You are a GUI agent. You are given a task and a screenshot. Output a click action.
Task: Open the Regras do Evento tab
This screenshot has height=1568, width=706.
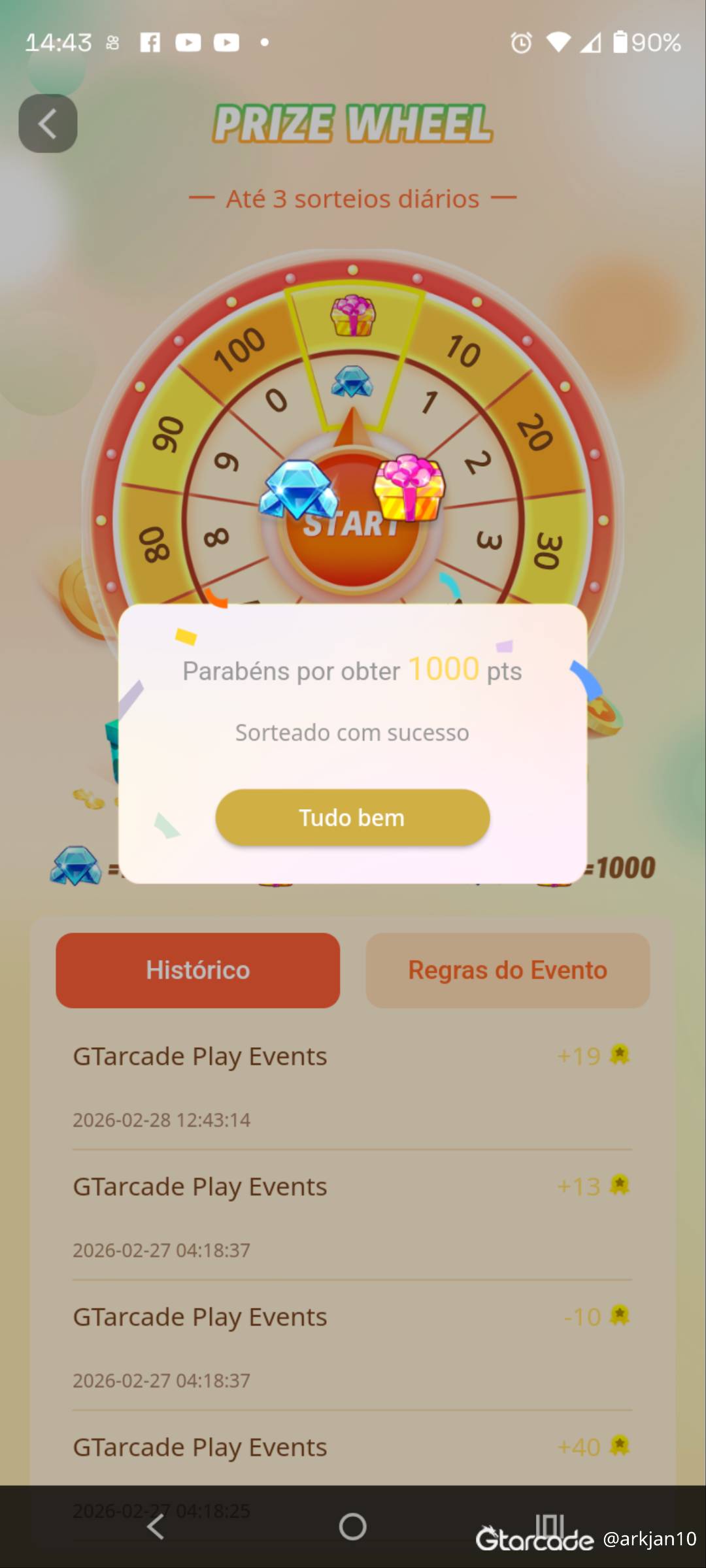(x=507, y=970)
